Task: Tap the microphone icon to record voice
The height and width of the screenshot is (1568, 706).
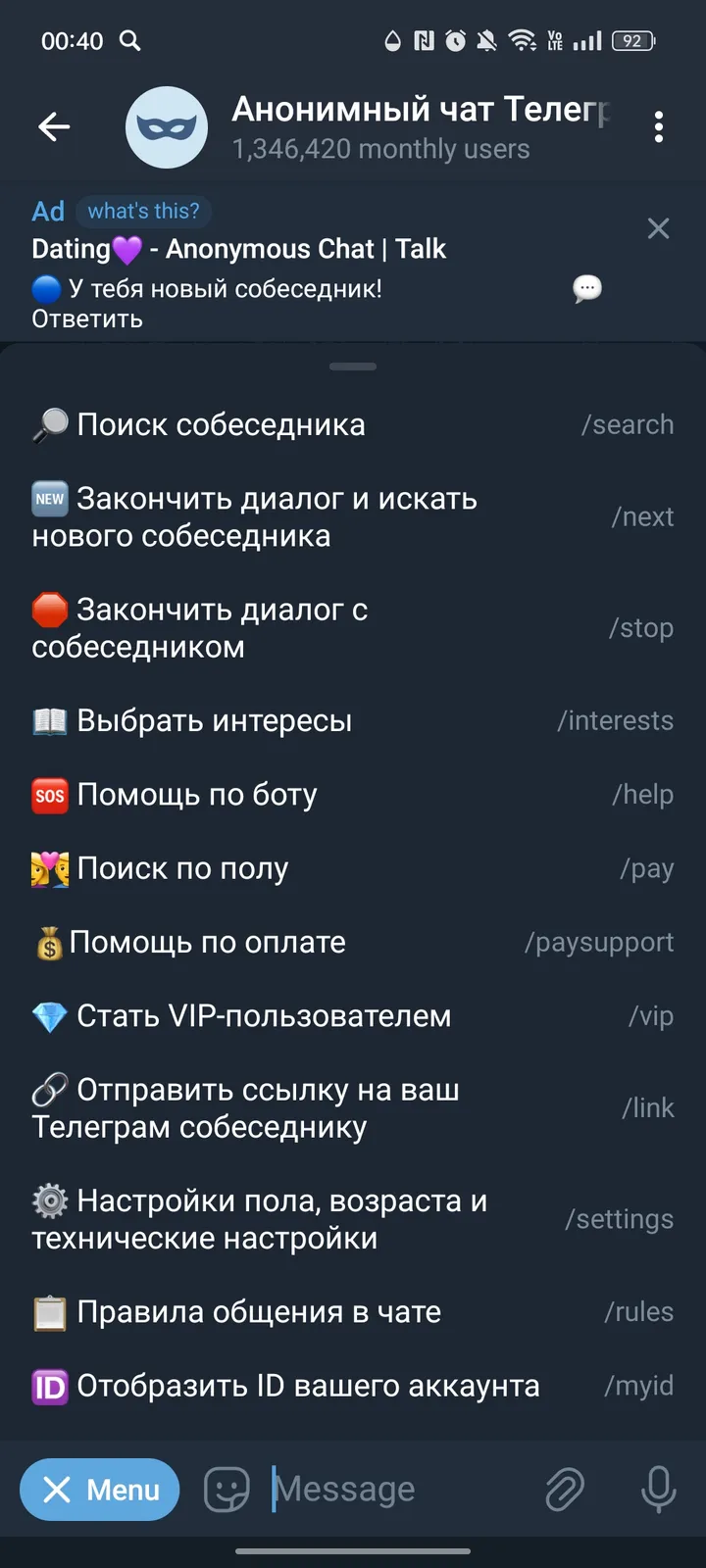Action: click(657, 1489)
